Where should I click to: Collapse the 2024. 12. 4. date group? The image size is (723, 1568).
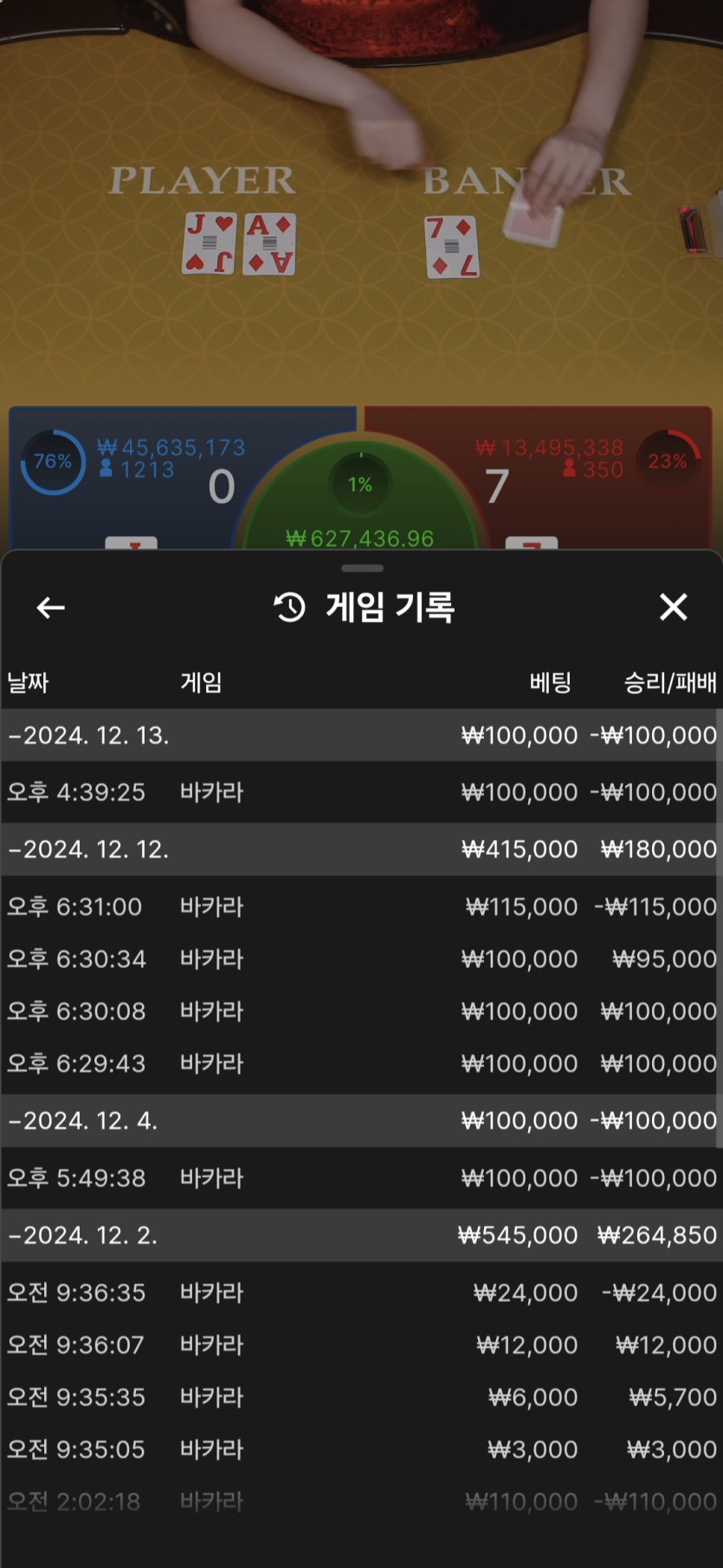click(x=83, y=1120)
